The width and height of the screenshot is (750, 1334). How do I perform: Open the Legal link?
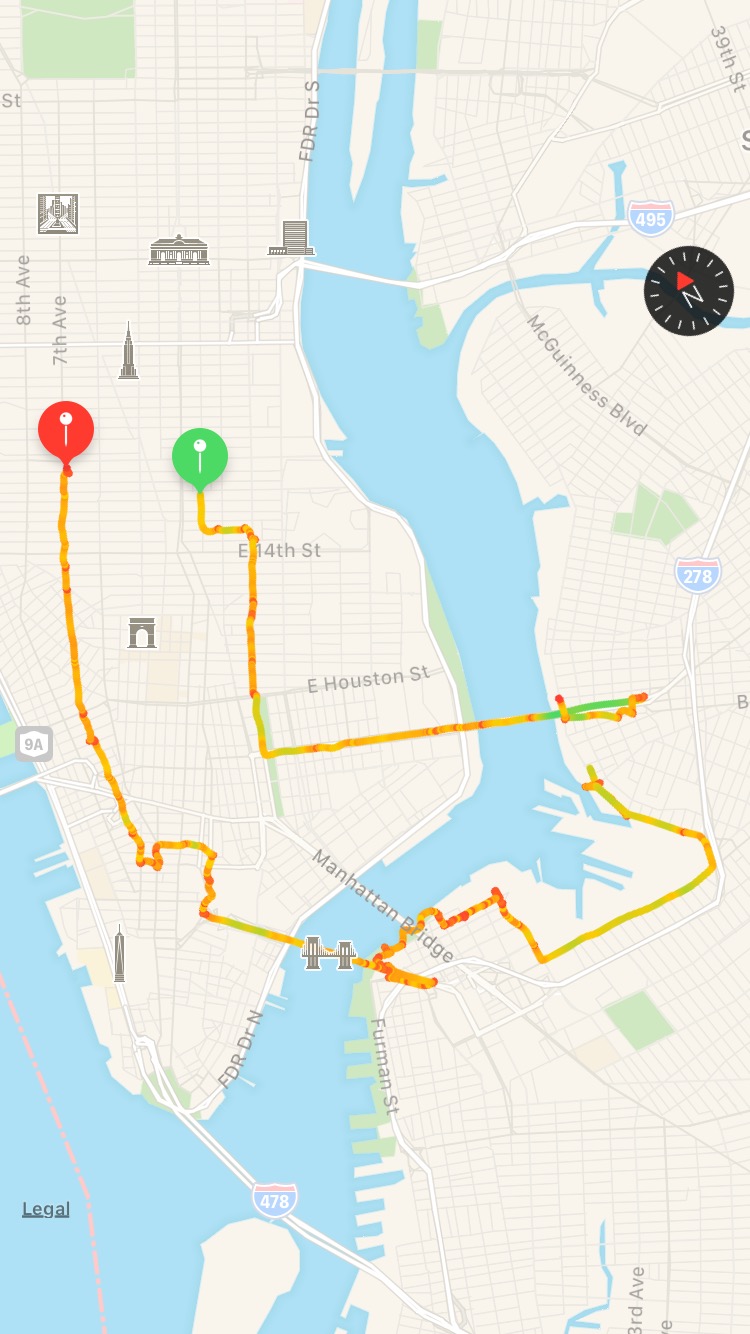(46, 1209)
